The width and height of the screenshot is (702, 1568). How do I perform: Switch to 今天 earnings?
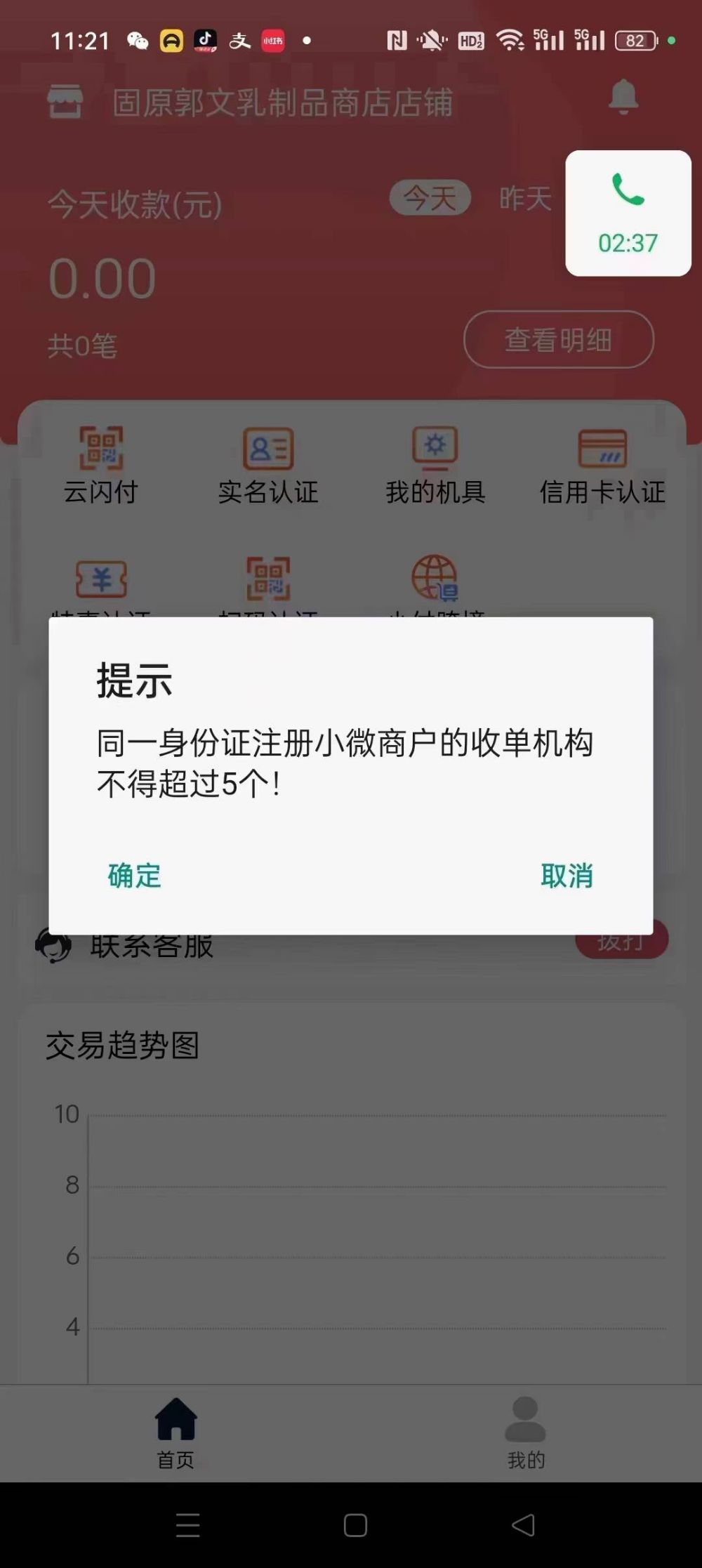coord(430,198)
